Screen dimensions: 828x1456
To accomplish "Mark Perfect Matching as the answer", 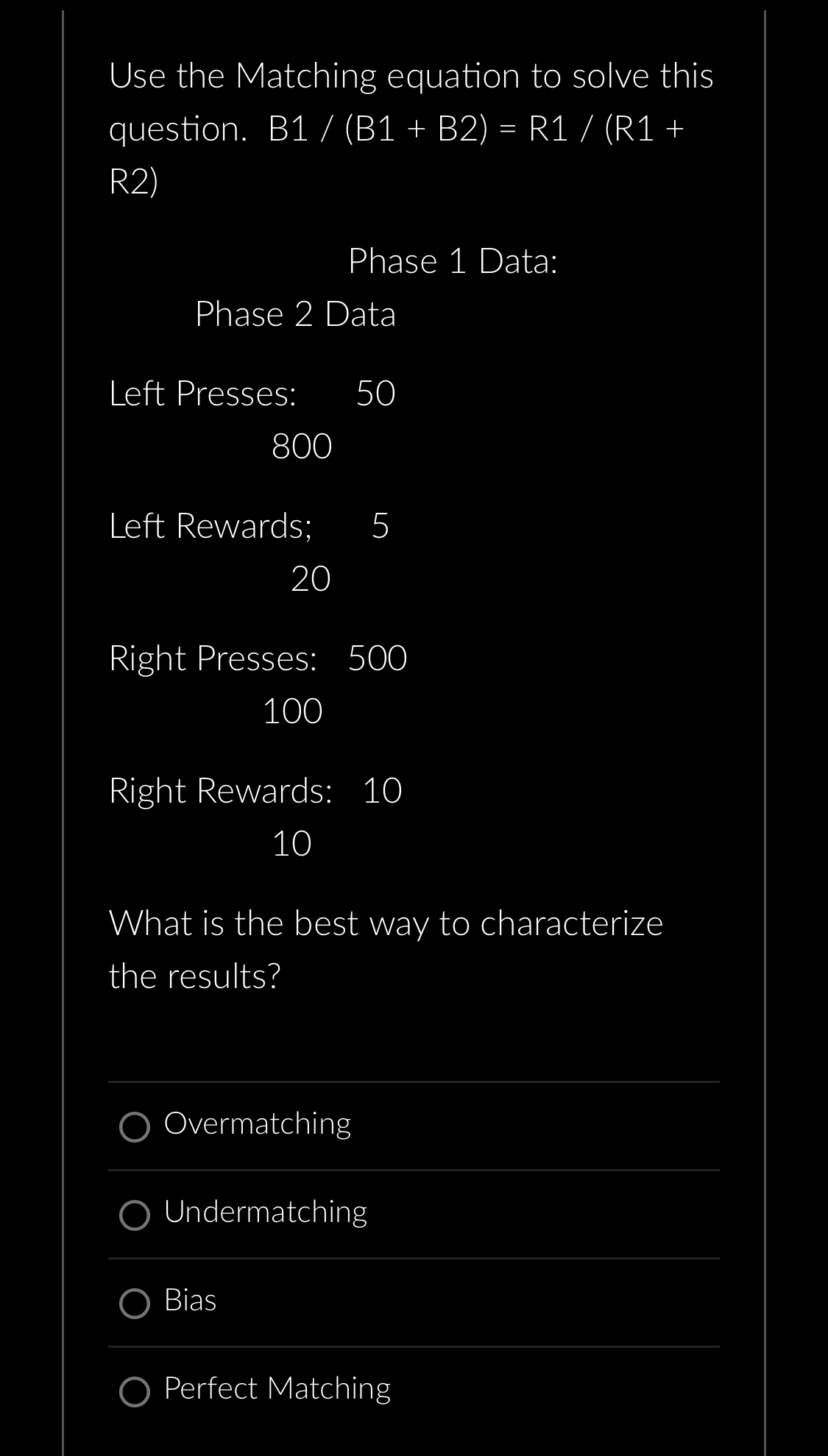I will point(135,1391).
